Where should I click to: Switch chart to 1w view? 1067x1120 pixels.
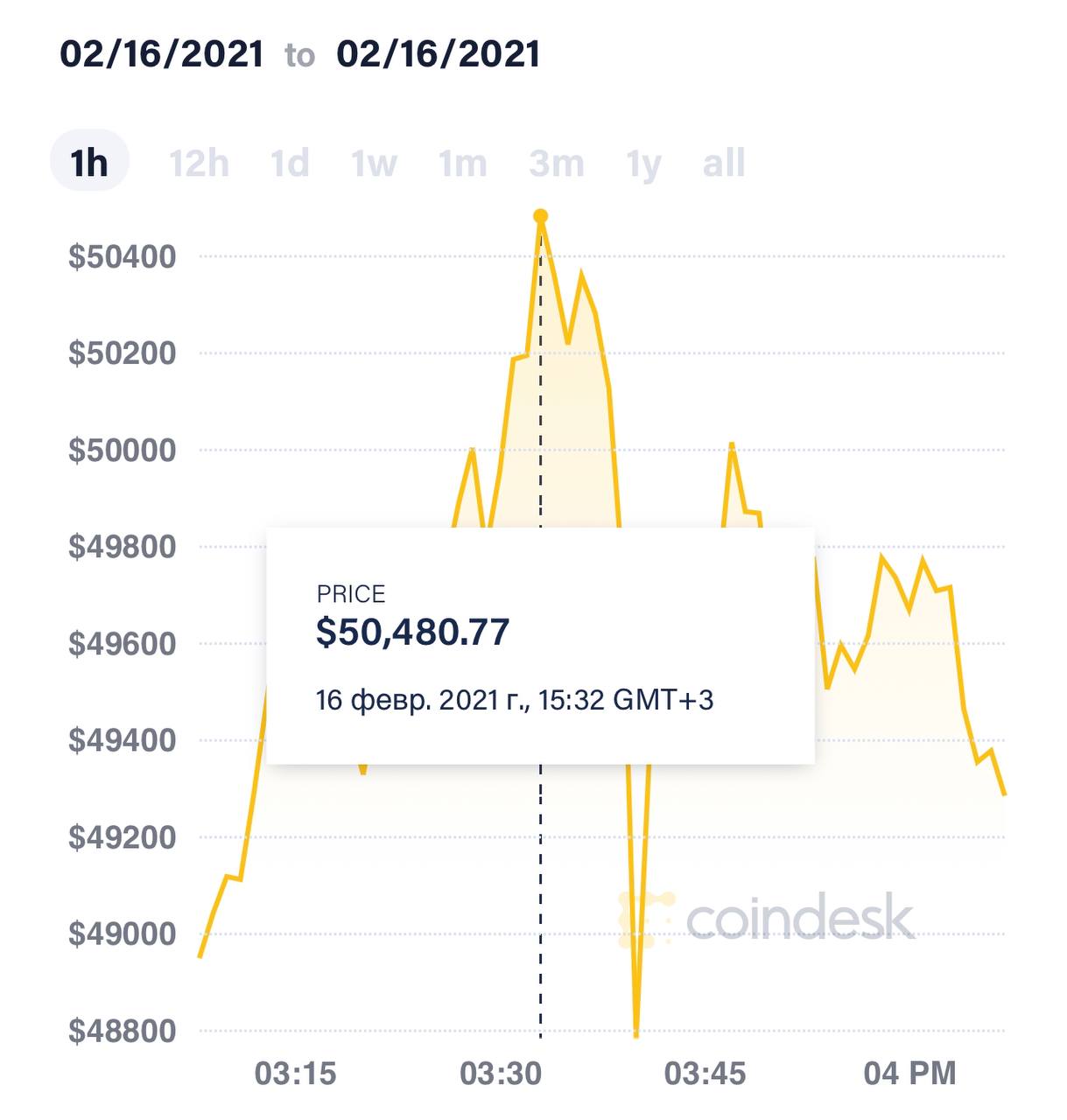coord(374,163)
